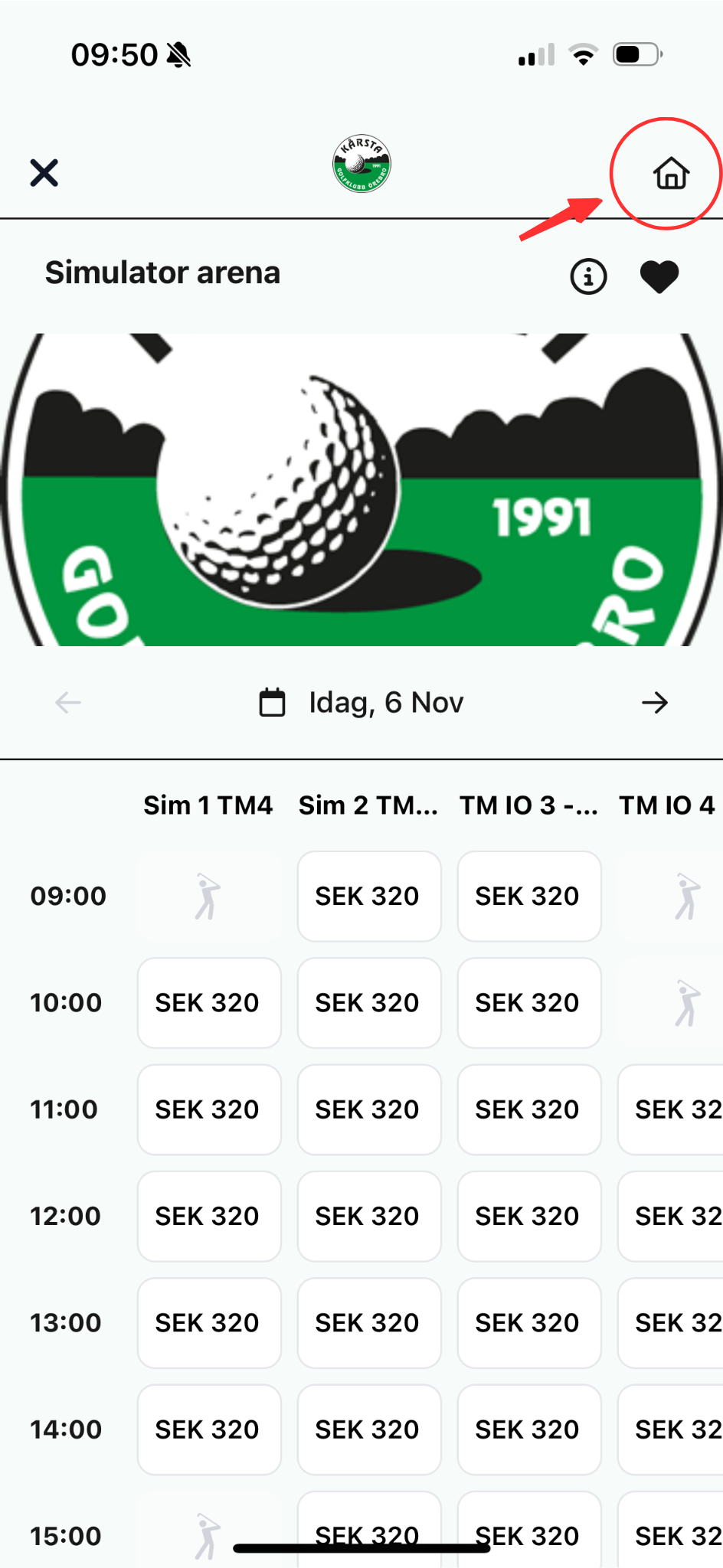Image resolution: width=723 pixels, height=1568 pixels.
Task: Open the Simulator arena info icon
Action: (588, 276)
